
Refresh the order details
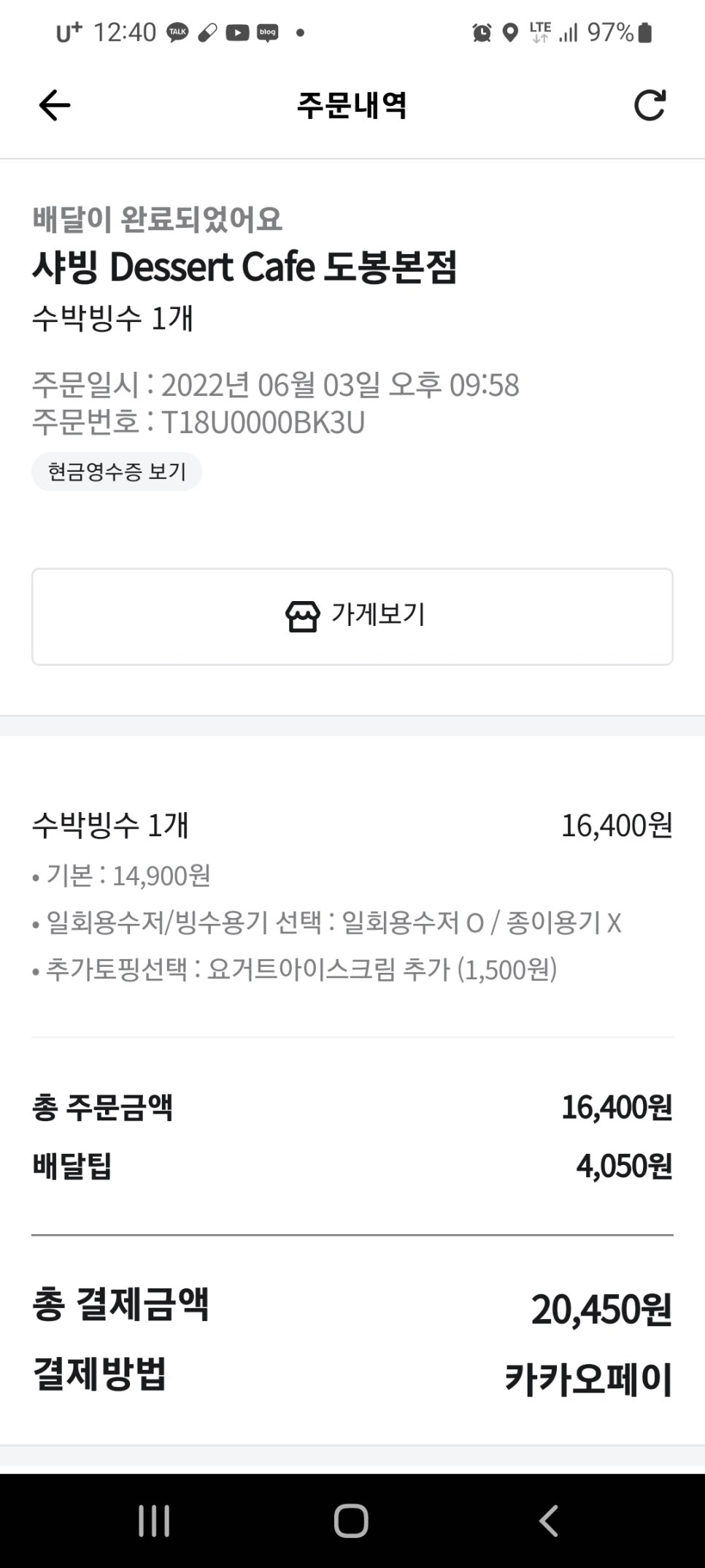649,105
